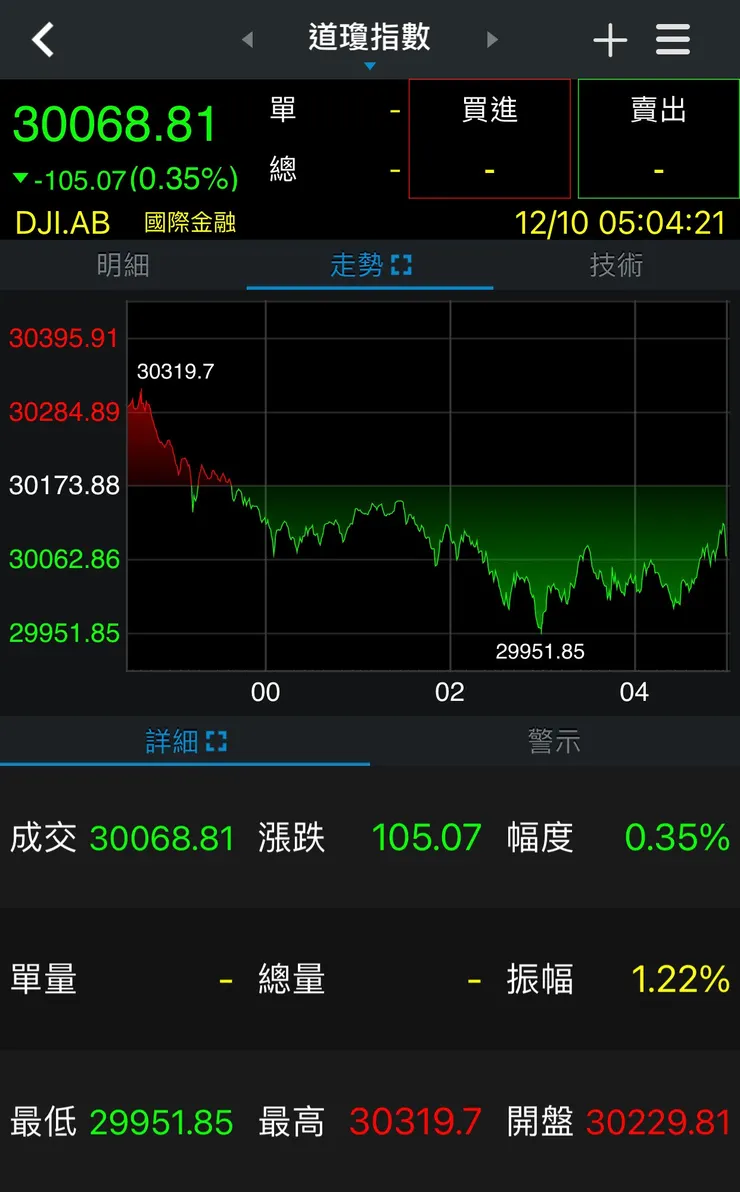This screenshot has height=1192, width=740.
Task: Tap the left arrow beside 道瓊指數 title
Action: point(246,38)
